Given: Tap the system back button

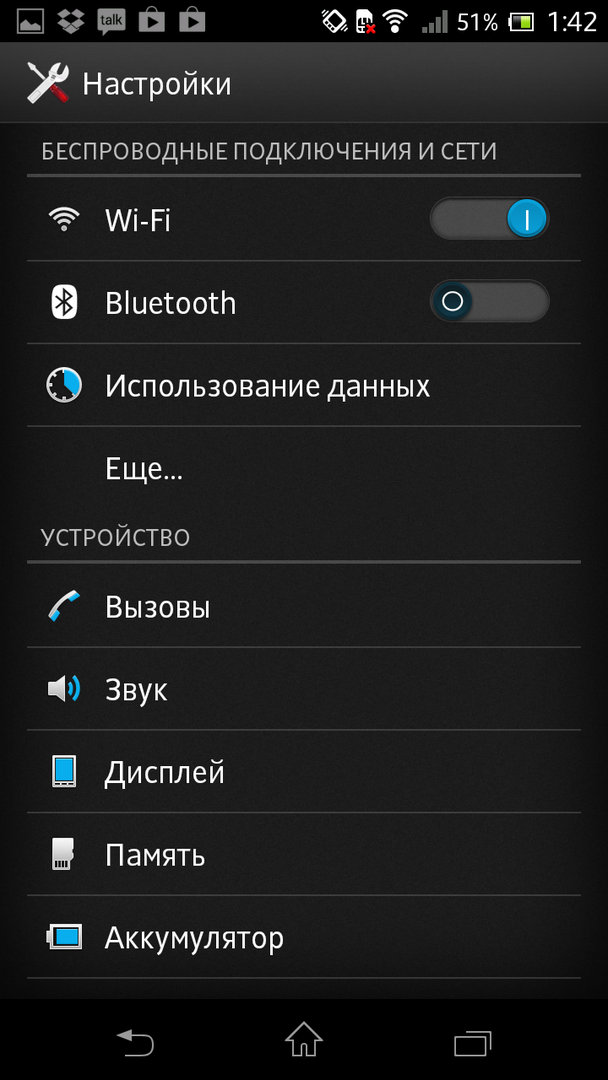Looking at the screenshot, I should point(134,1042).
